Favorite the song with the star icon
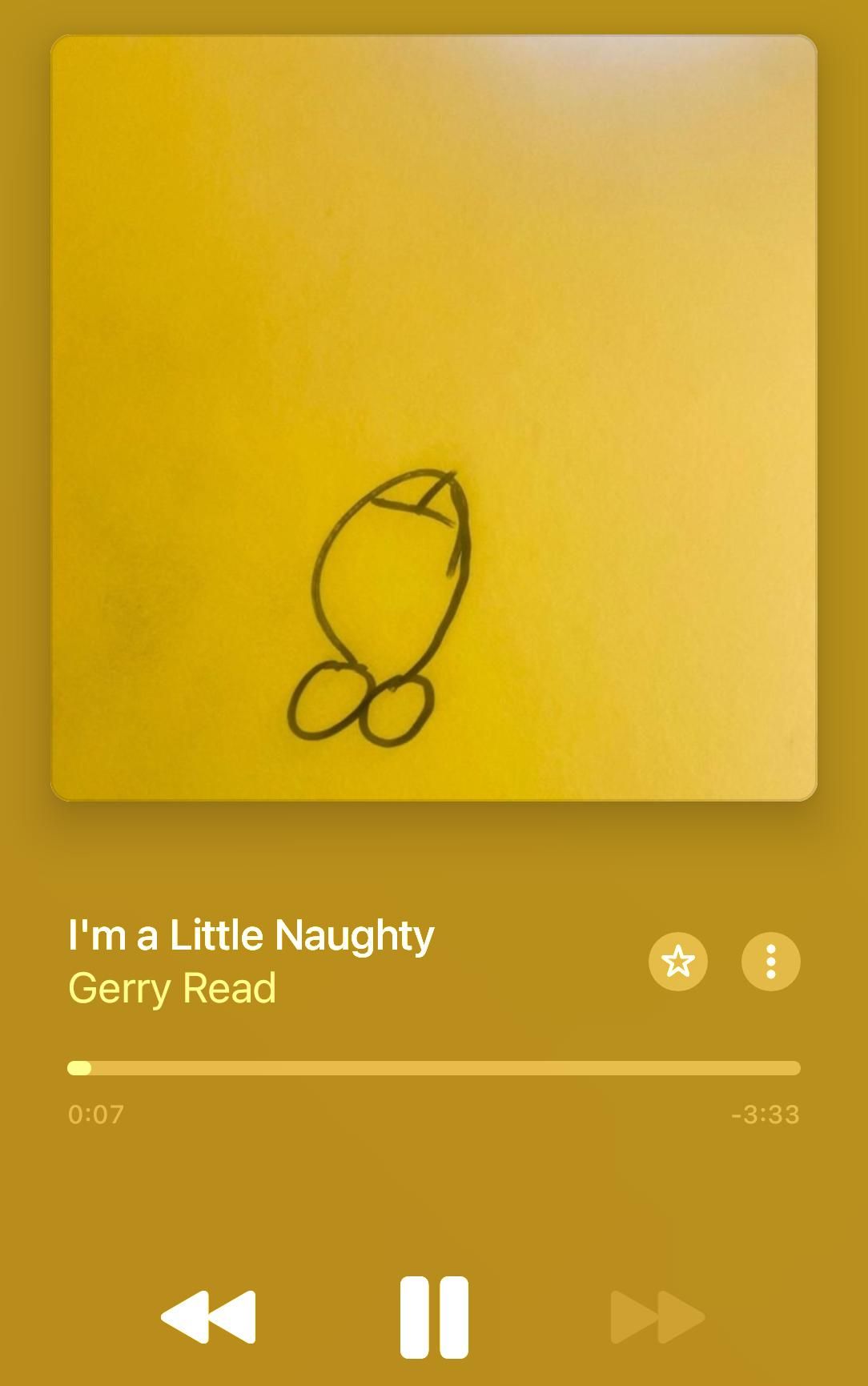 point(678,962)
